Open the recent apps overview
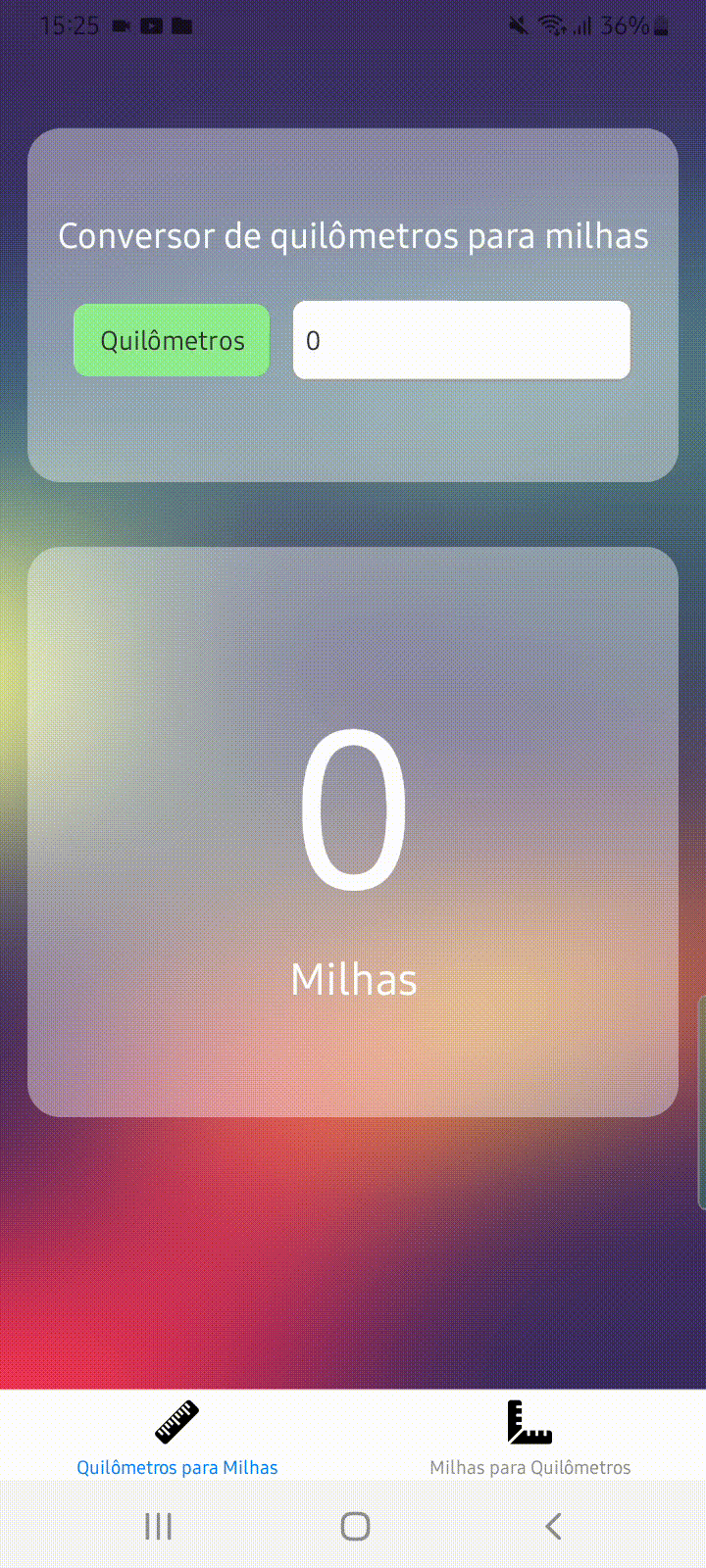The height and width of the screenshot is (1568, 706). pos(158,1526)
